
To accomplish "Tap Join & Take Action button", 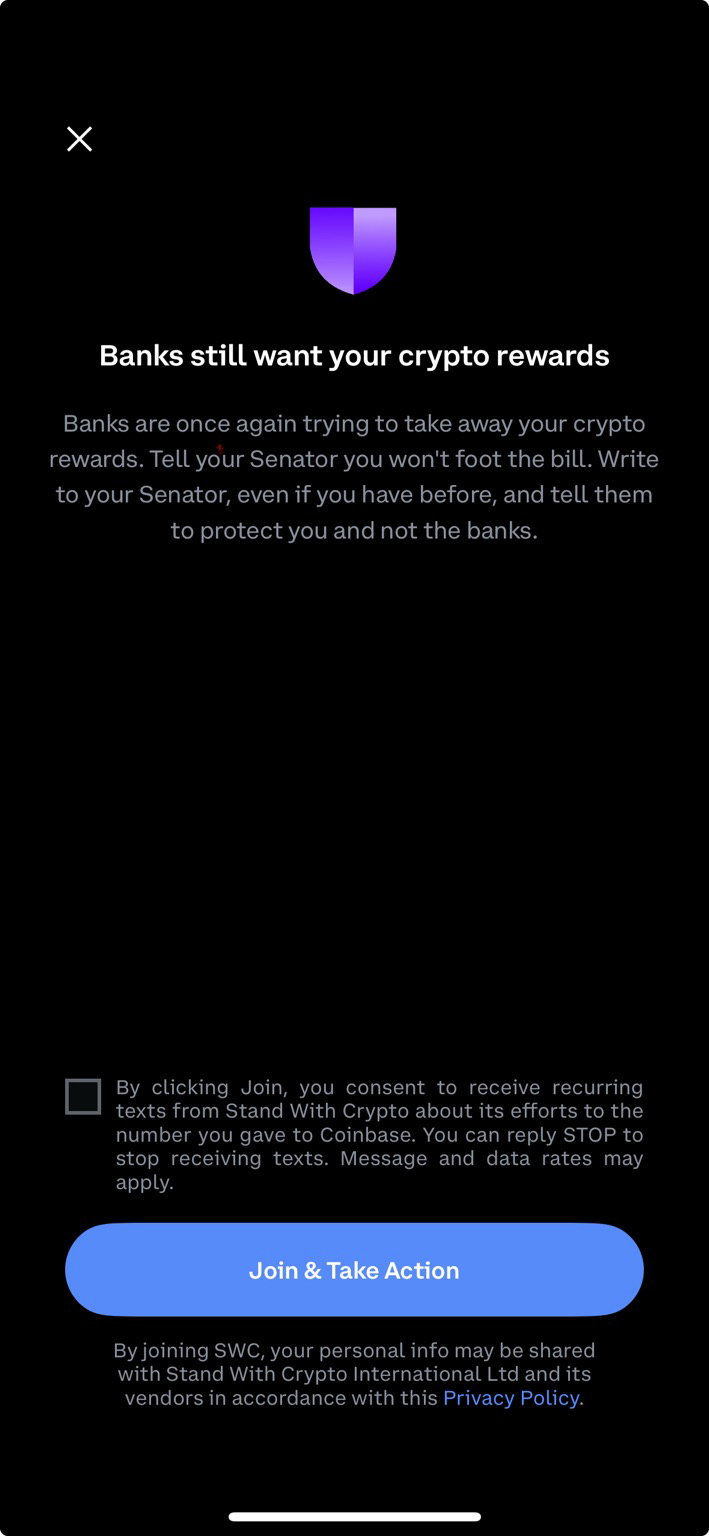I will pos(354,1270).
